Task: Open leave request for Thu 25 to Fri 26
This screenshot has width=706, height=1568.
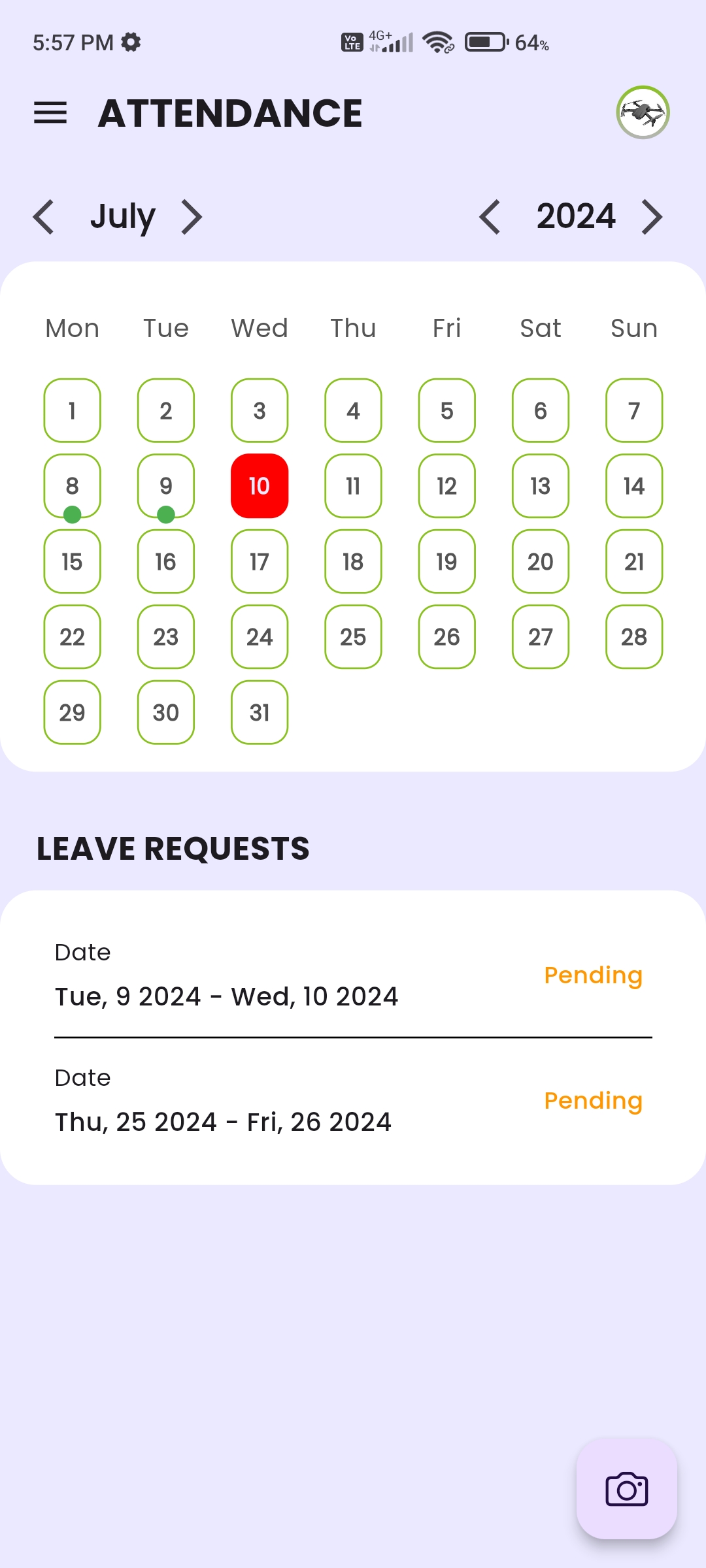Action: (x=353, y=1101)
